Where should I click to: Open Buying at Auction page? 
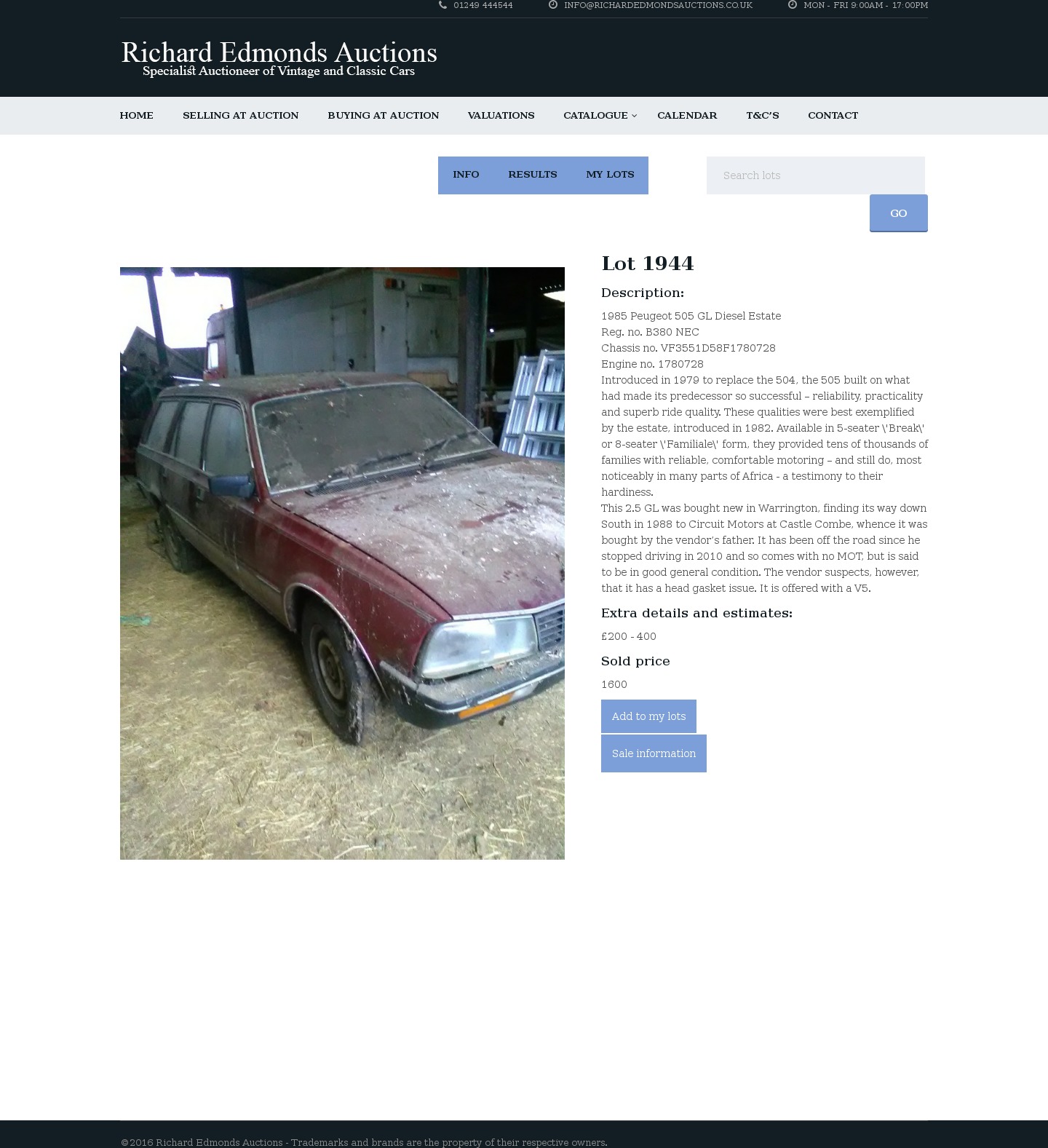pos(383,116)
